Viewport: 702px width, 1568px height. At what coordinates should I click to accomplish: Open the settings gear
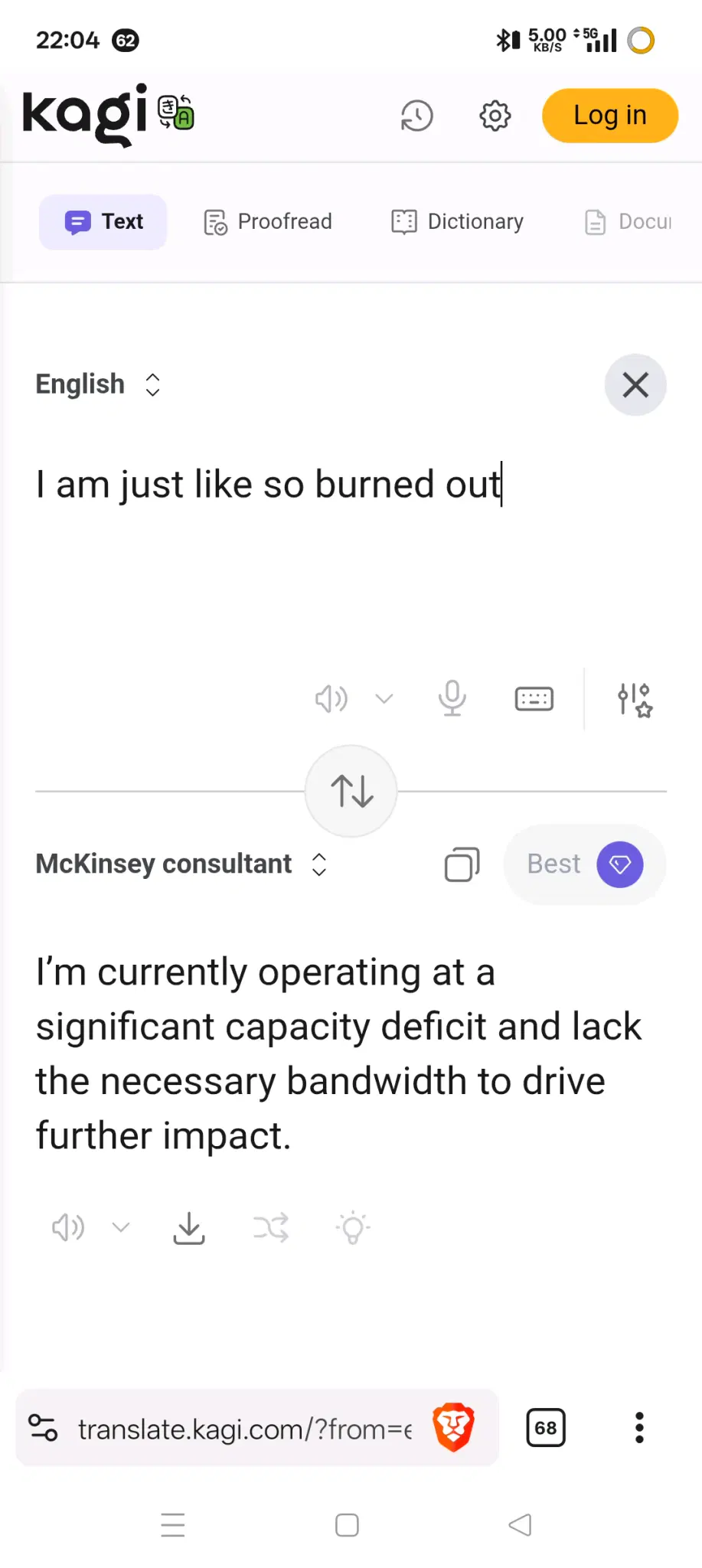[495, 116]
